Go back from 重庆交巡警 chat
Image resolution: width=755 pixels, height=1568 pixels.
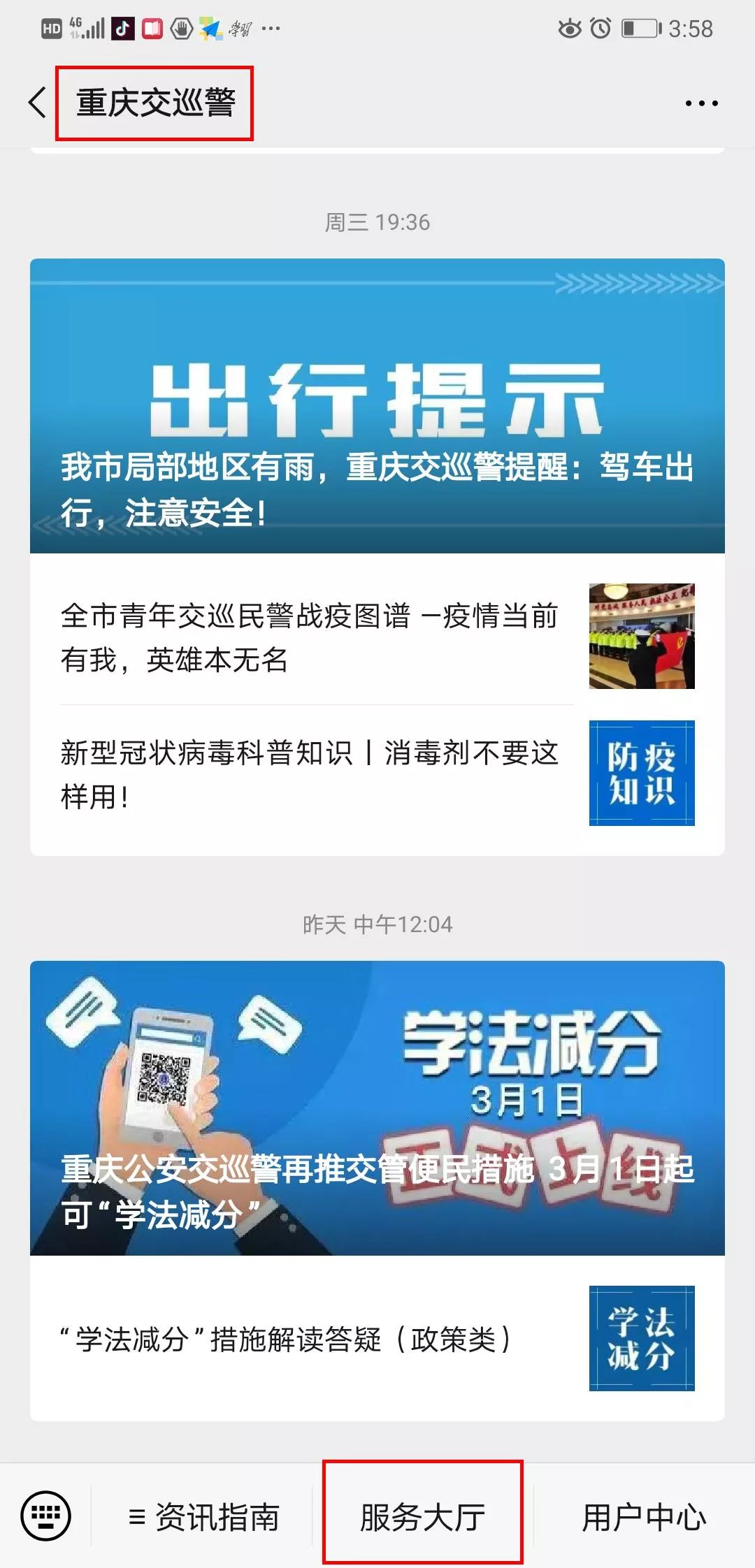(x=38, y=103)
